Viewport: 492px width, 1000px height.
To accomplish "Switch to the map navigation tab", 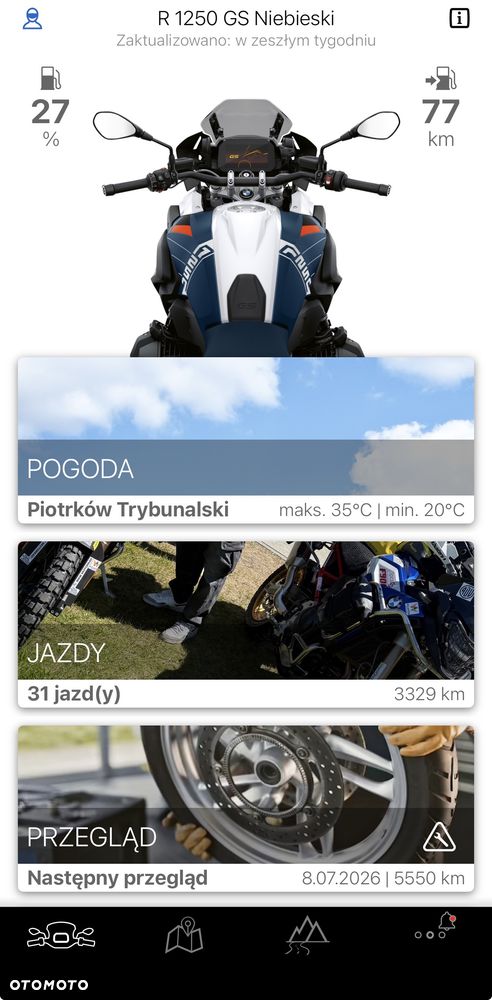I will (184, 935).
